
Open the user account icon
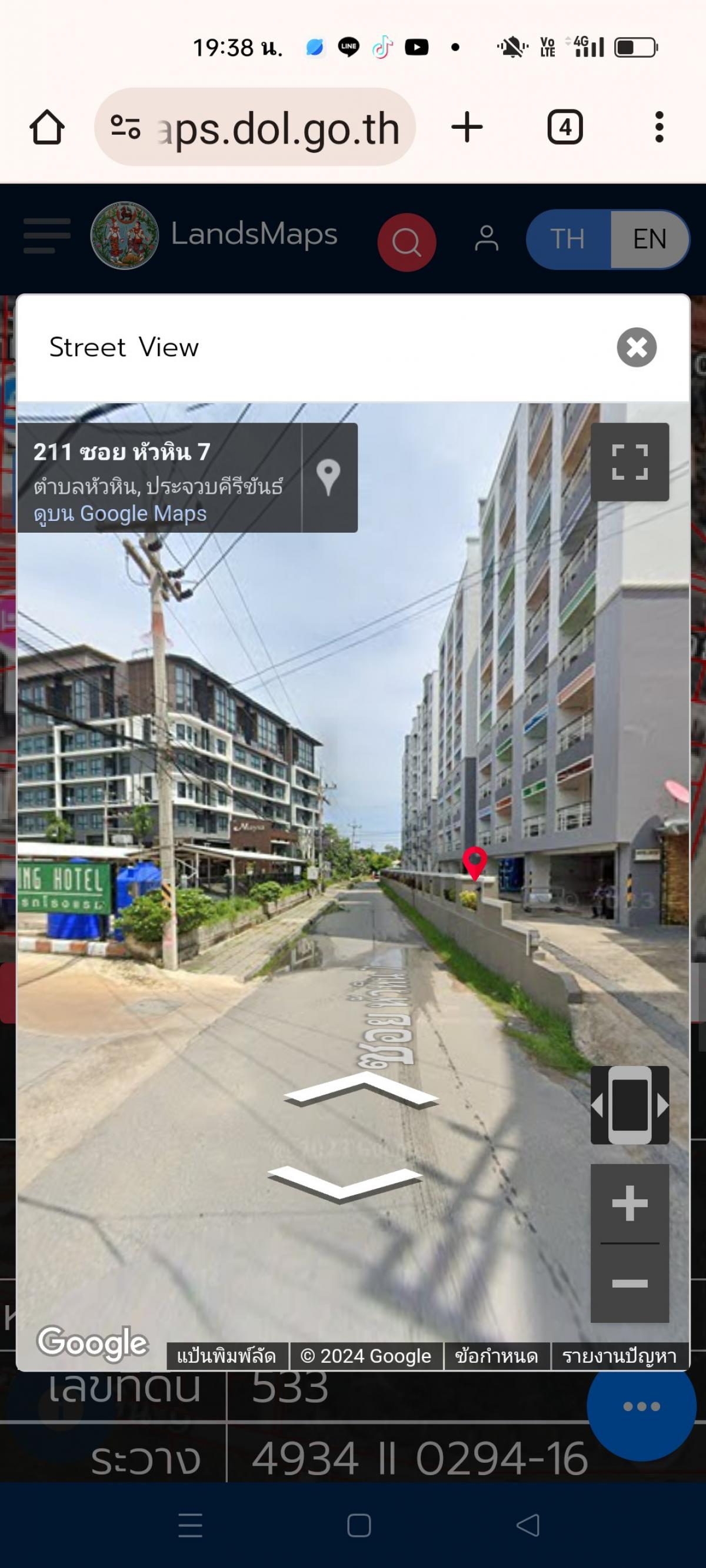486,238
